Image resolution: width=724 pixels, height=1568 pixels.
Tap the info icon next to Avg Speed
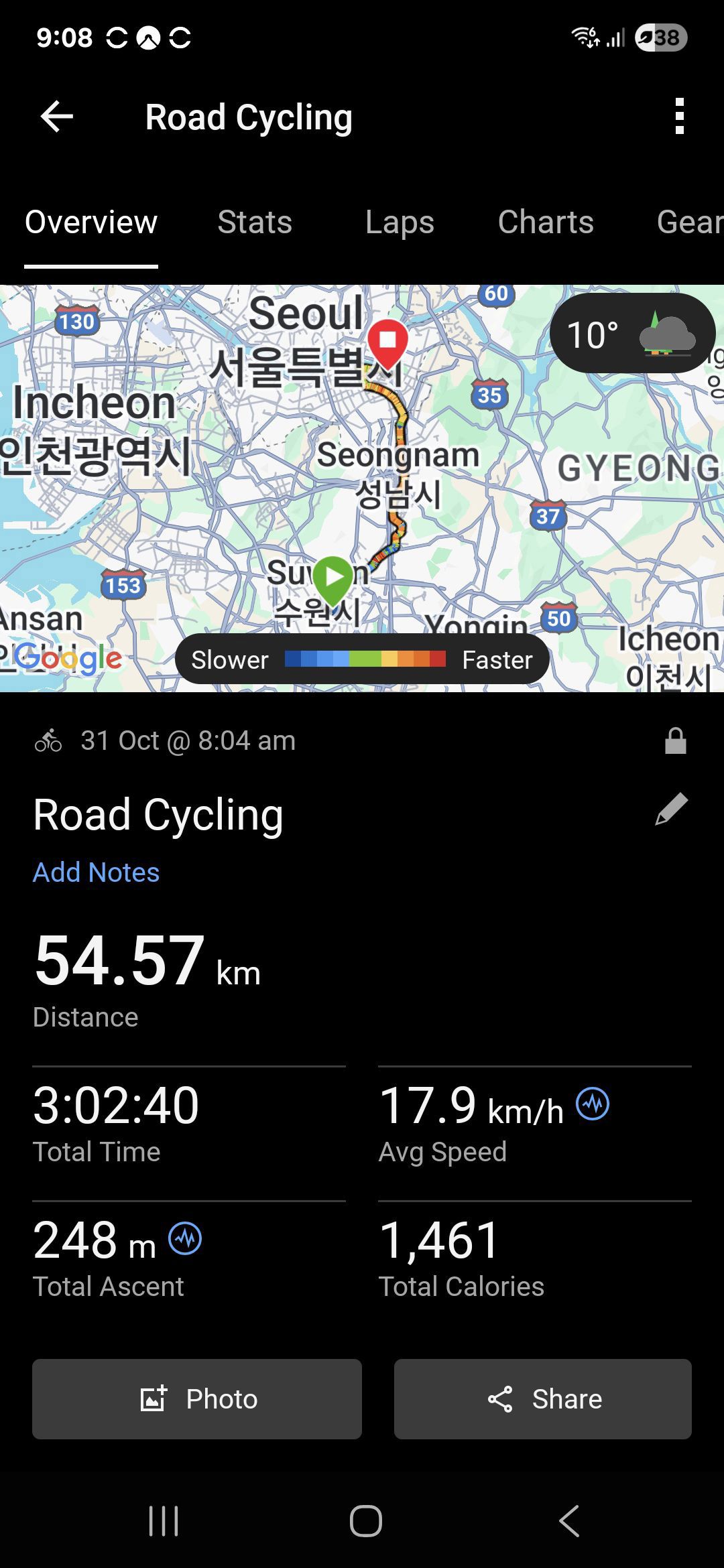(593, 1104)
